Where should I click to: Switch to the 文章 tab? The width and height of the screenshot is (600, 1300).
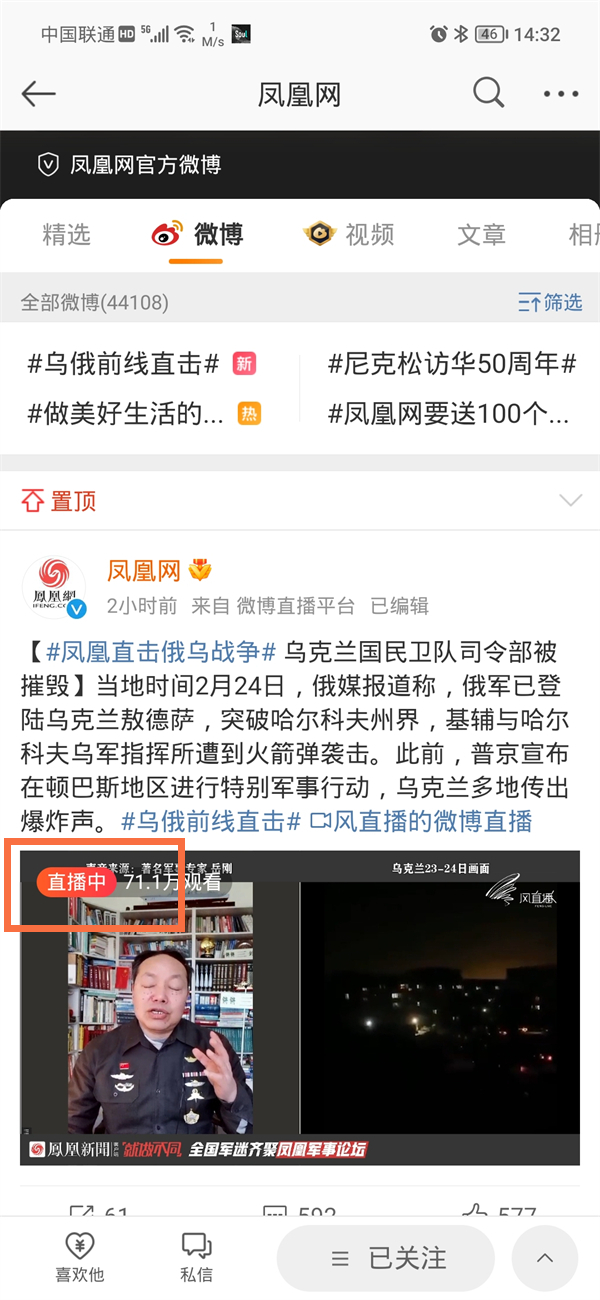(481, 235)
